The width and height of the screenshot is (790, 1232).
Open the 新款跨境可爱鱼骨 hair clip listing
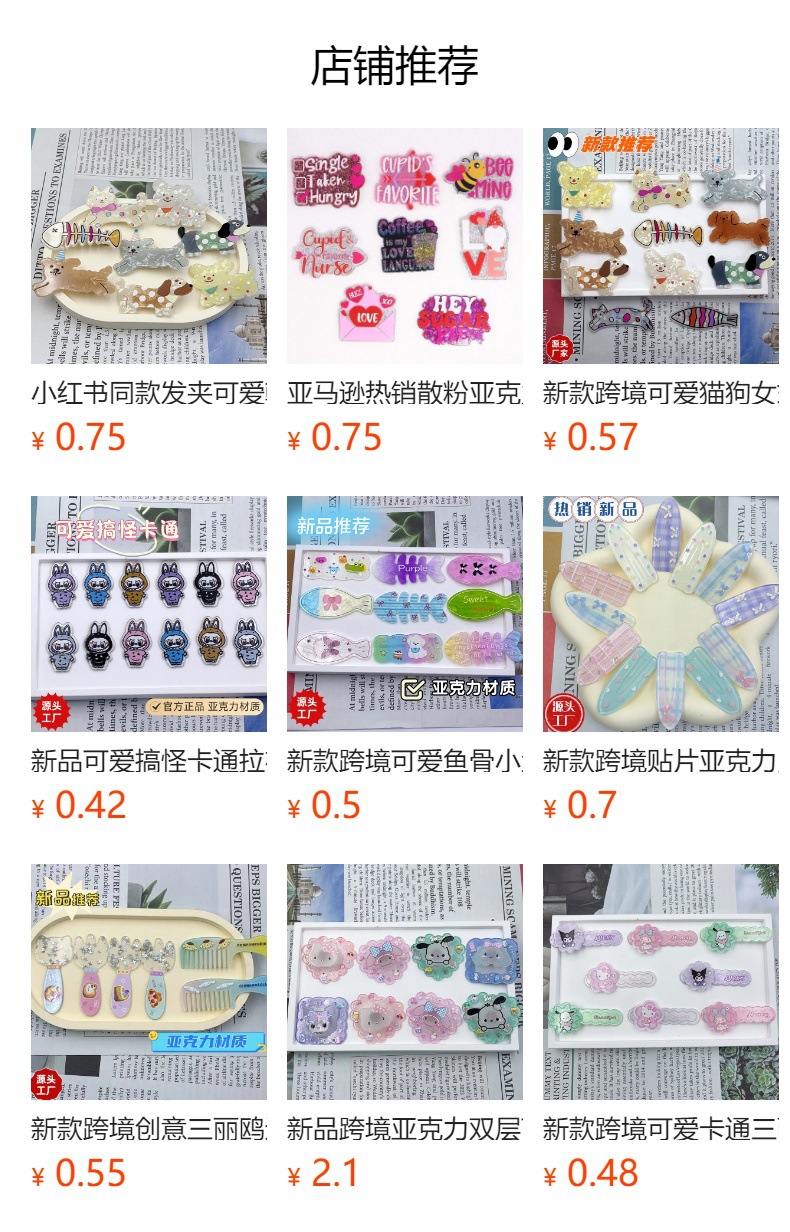pos(404,614)
